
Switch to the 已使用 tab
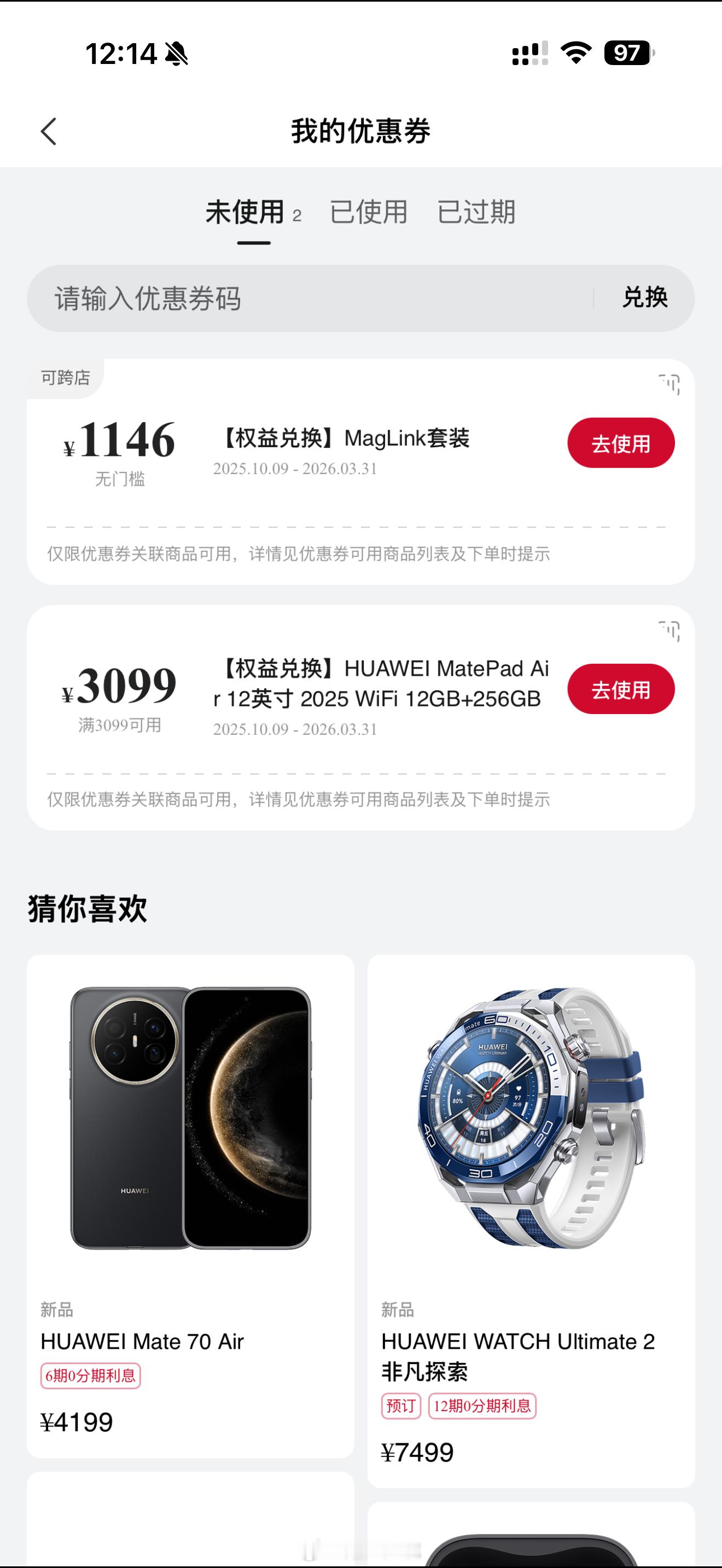pyautogui.click(x=369, y=213)
